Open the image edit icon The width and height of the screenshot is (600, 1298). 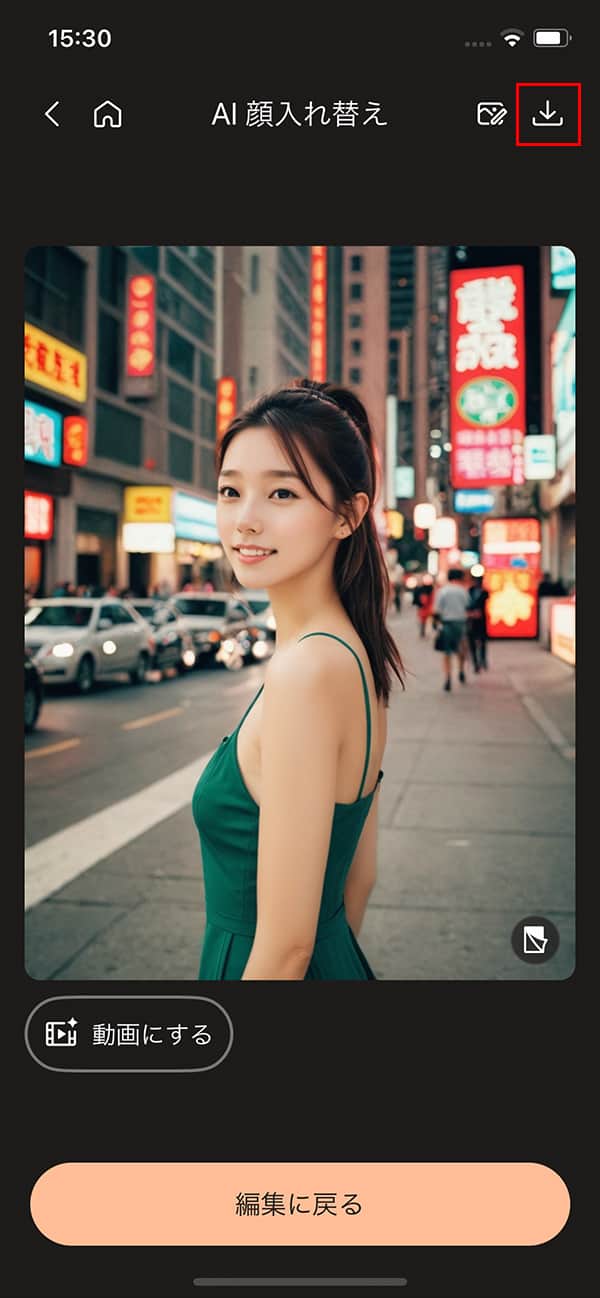(491, 114)
